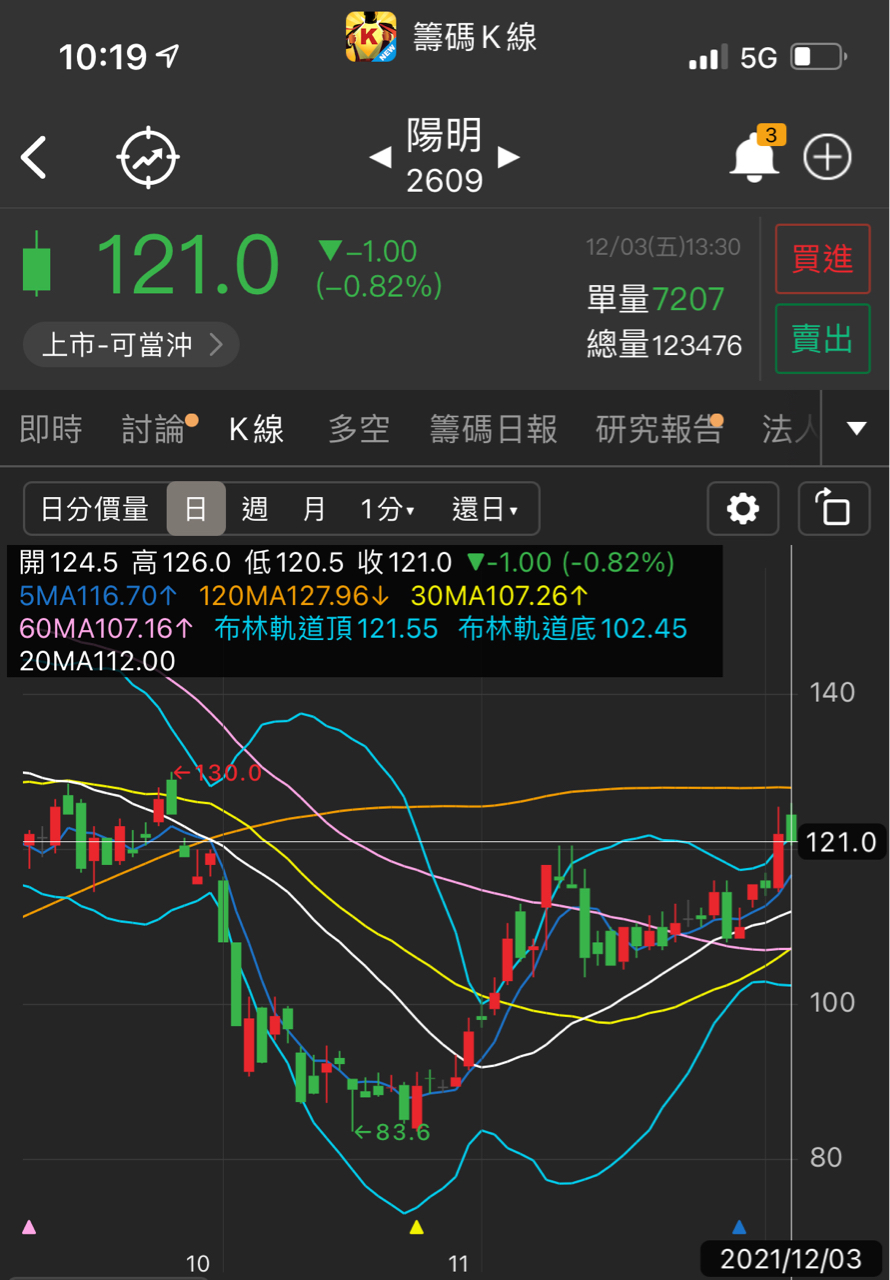Open the 多空 tab
This screenshot has width=890, height=1280.
(x=358, y=430)
